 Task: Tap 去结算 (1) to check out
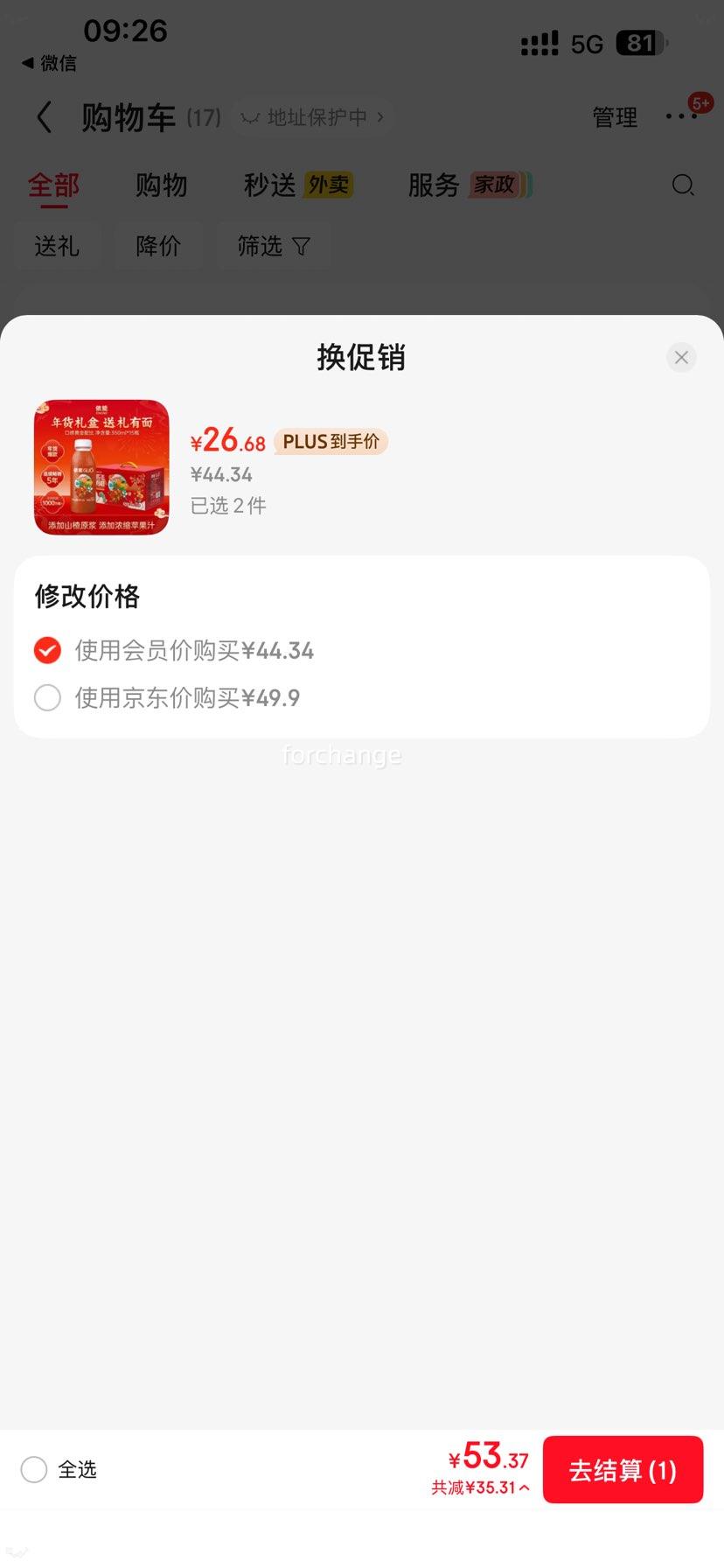(623, 1470)
